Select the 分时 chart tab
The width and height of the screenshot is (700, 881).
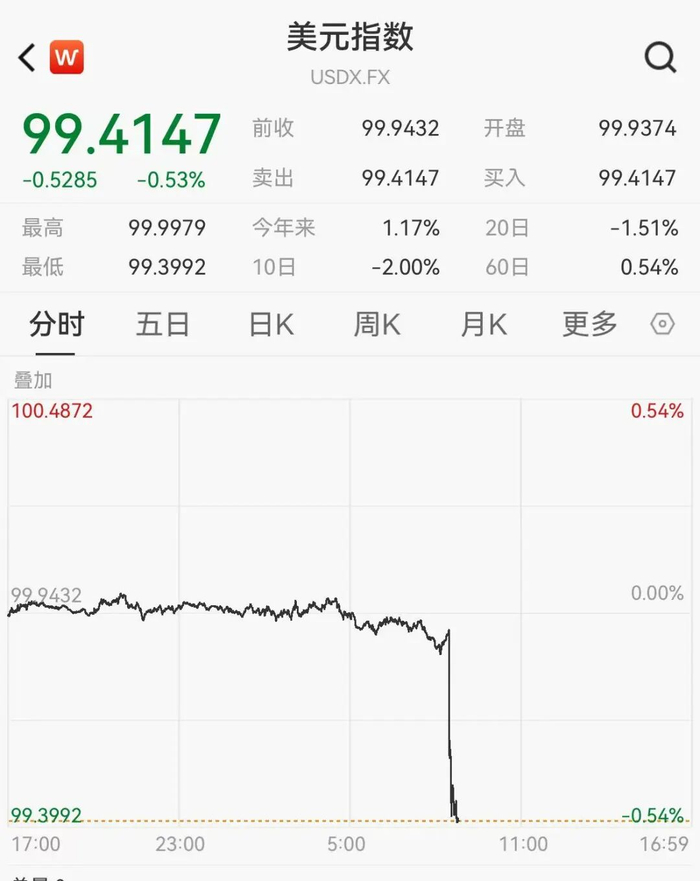(x=56, y=325)
